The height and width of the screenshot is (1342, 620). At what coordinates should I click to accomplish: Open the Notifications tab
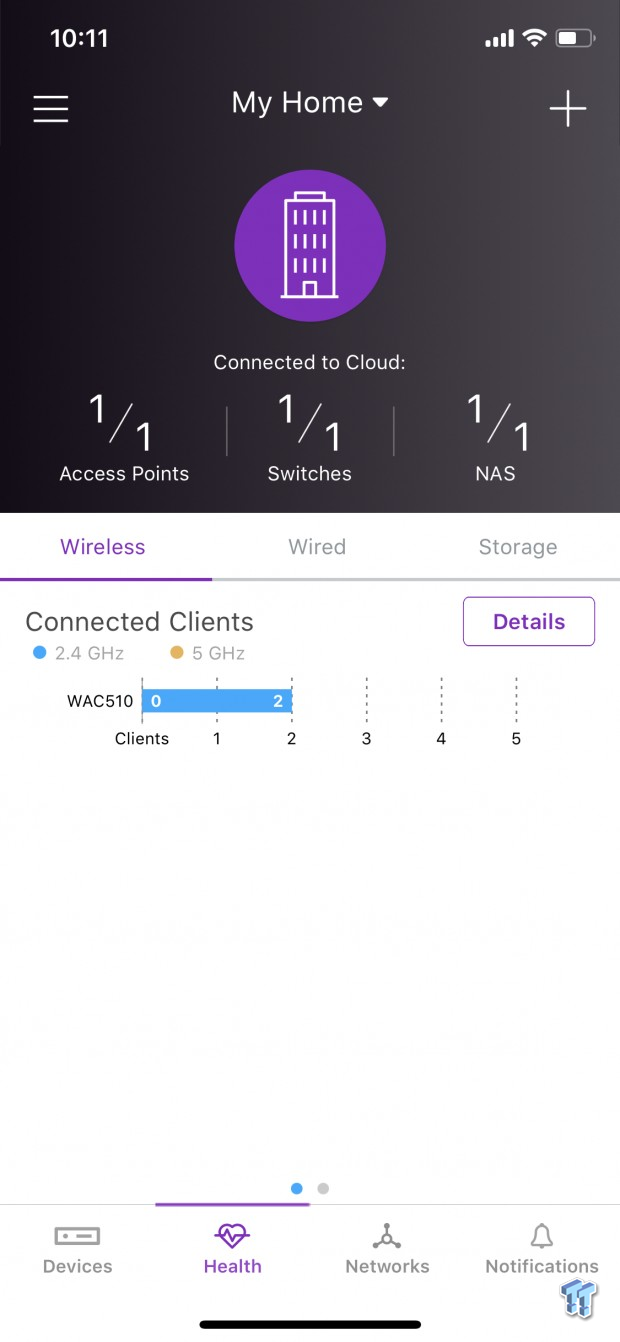(x=542, y=1249)
